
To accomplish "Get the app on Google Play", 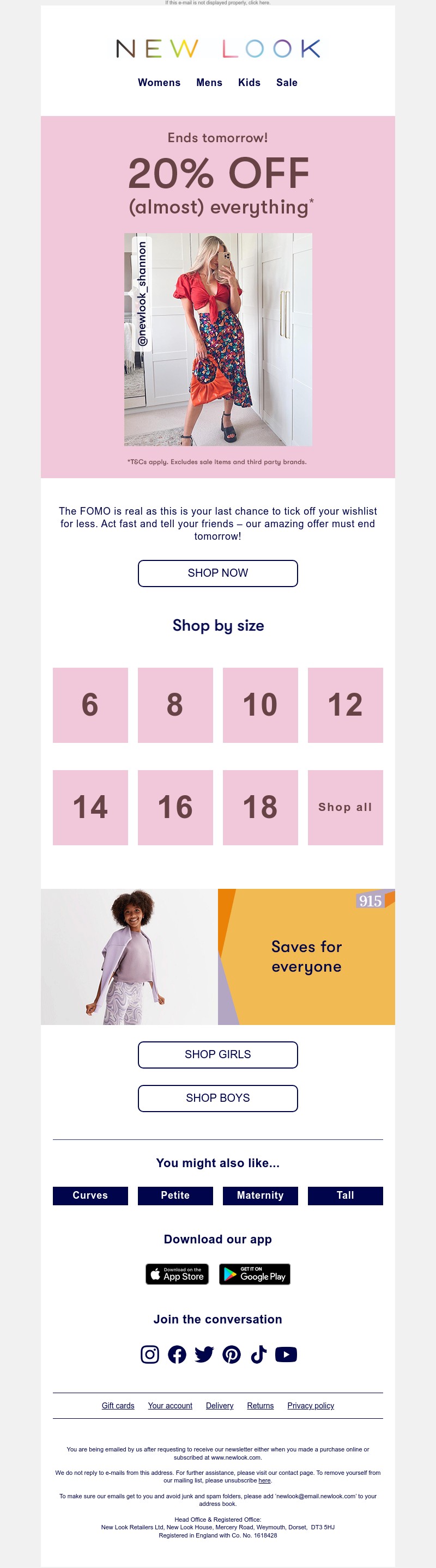I will pyautogui.click(x=255, y=1274).
